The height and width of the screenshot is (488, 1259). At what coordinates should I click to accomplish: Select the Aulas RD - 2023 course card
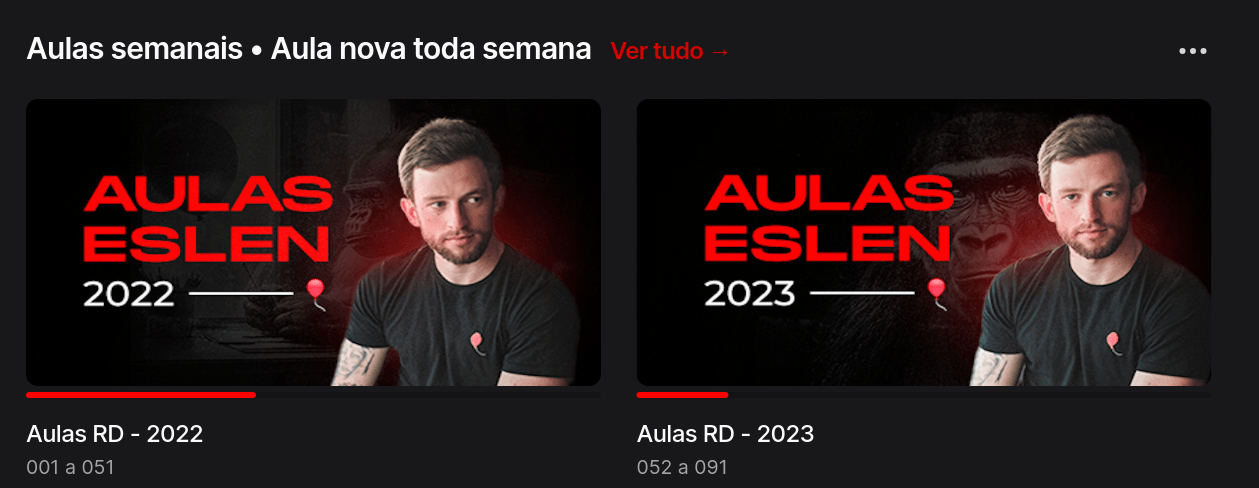click(923, 243)
